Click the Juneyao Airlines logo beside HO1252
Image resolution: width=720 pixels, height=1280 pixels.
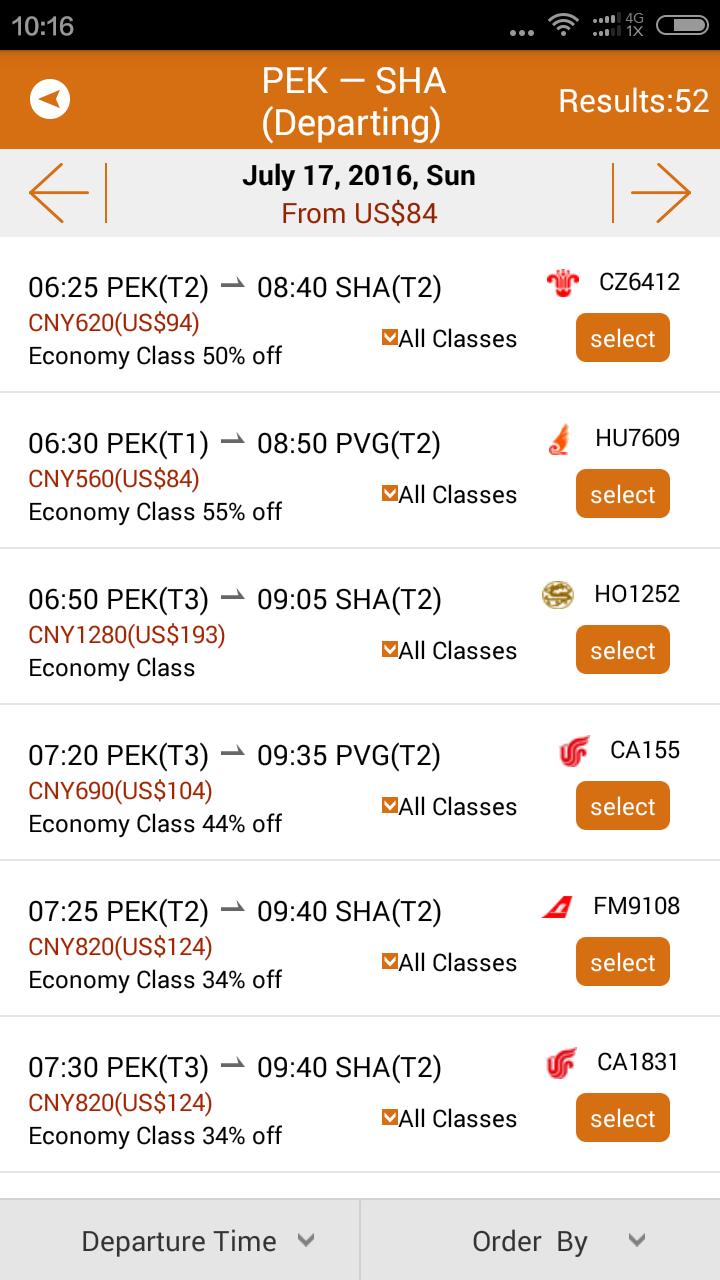[558, 593]
